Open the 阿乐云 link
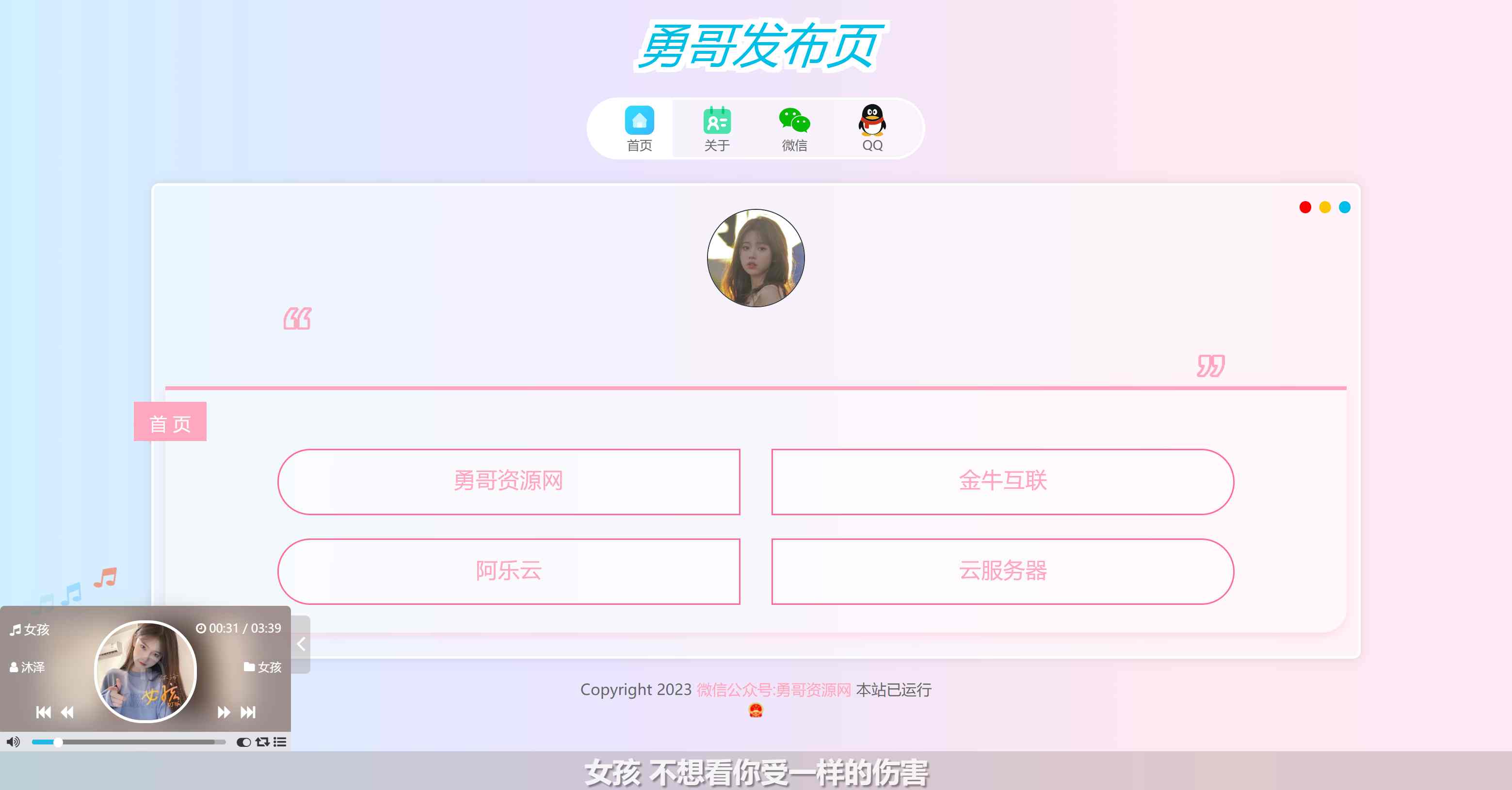The height and width of the screenshot is (790, 1512). [508, 571]
